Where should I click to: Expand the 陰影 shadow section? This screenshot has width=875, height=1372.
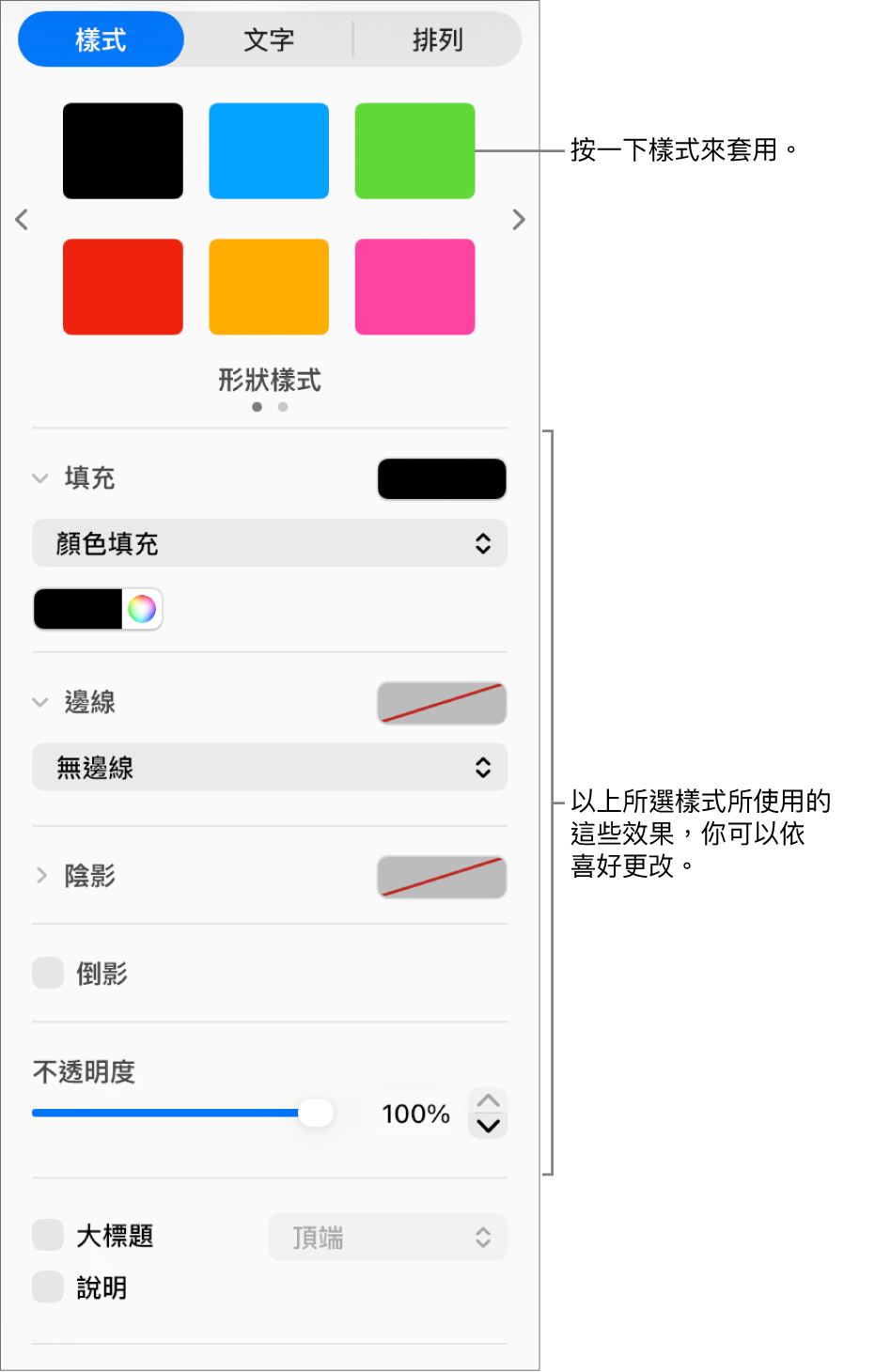point(39,876)
